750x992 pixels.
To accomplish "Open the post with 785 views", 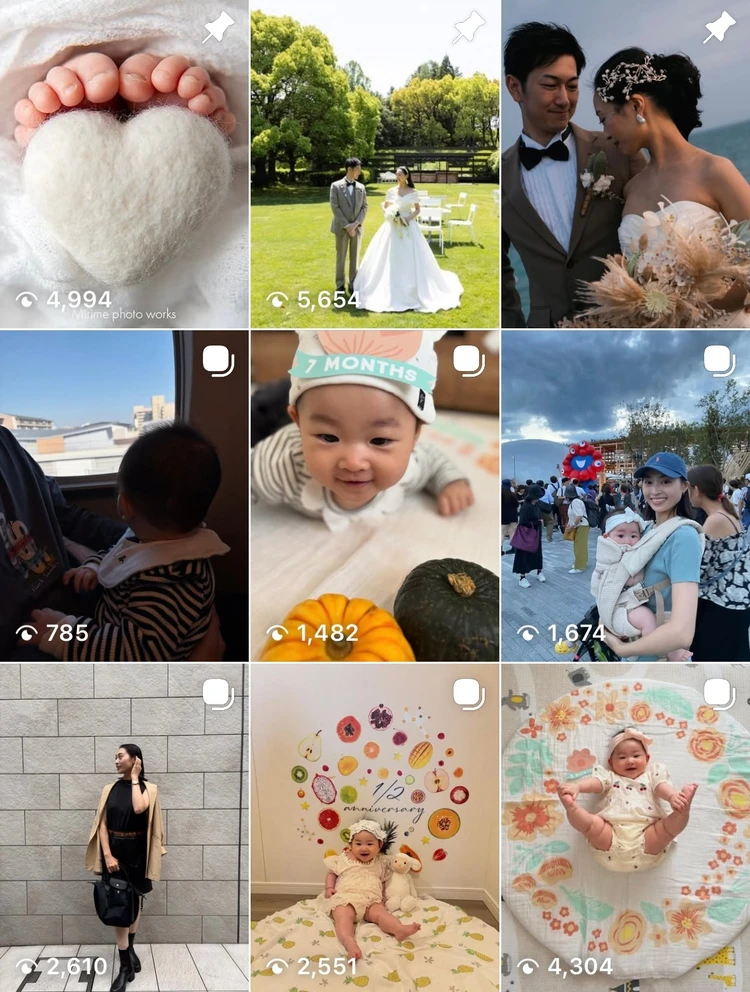I will [124, 496].
